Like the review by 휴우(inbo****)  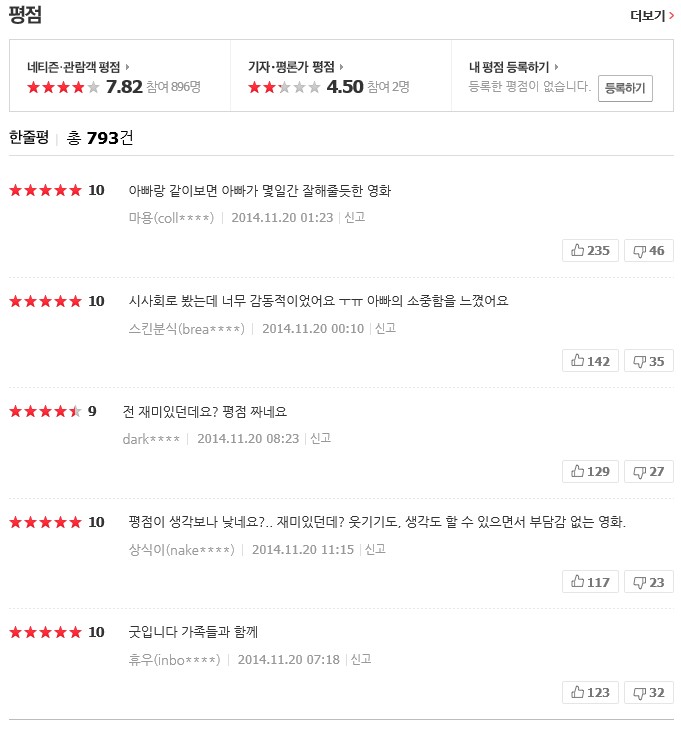pos(590,692)
